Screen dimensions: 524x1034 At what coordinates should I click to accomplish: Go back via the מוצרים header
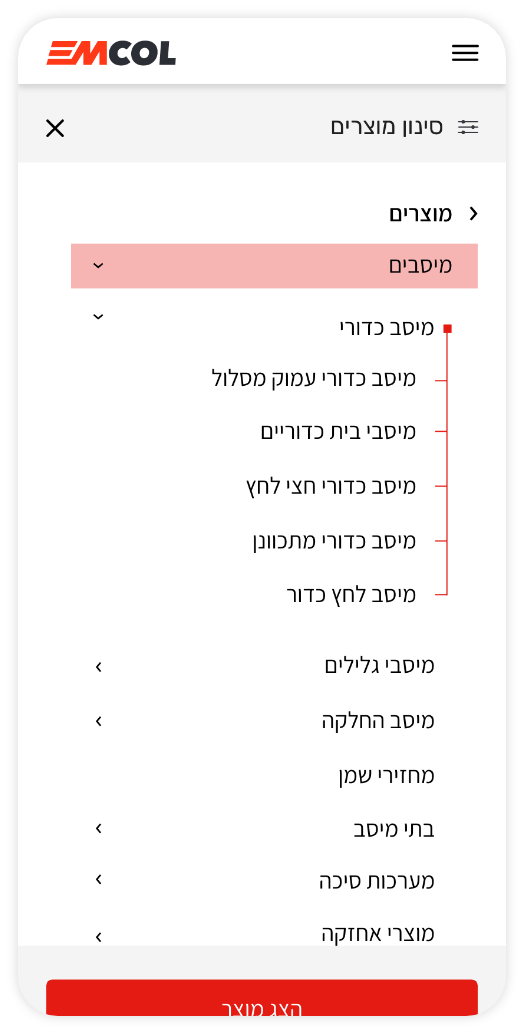(x=433, y=214)
